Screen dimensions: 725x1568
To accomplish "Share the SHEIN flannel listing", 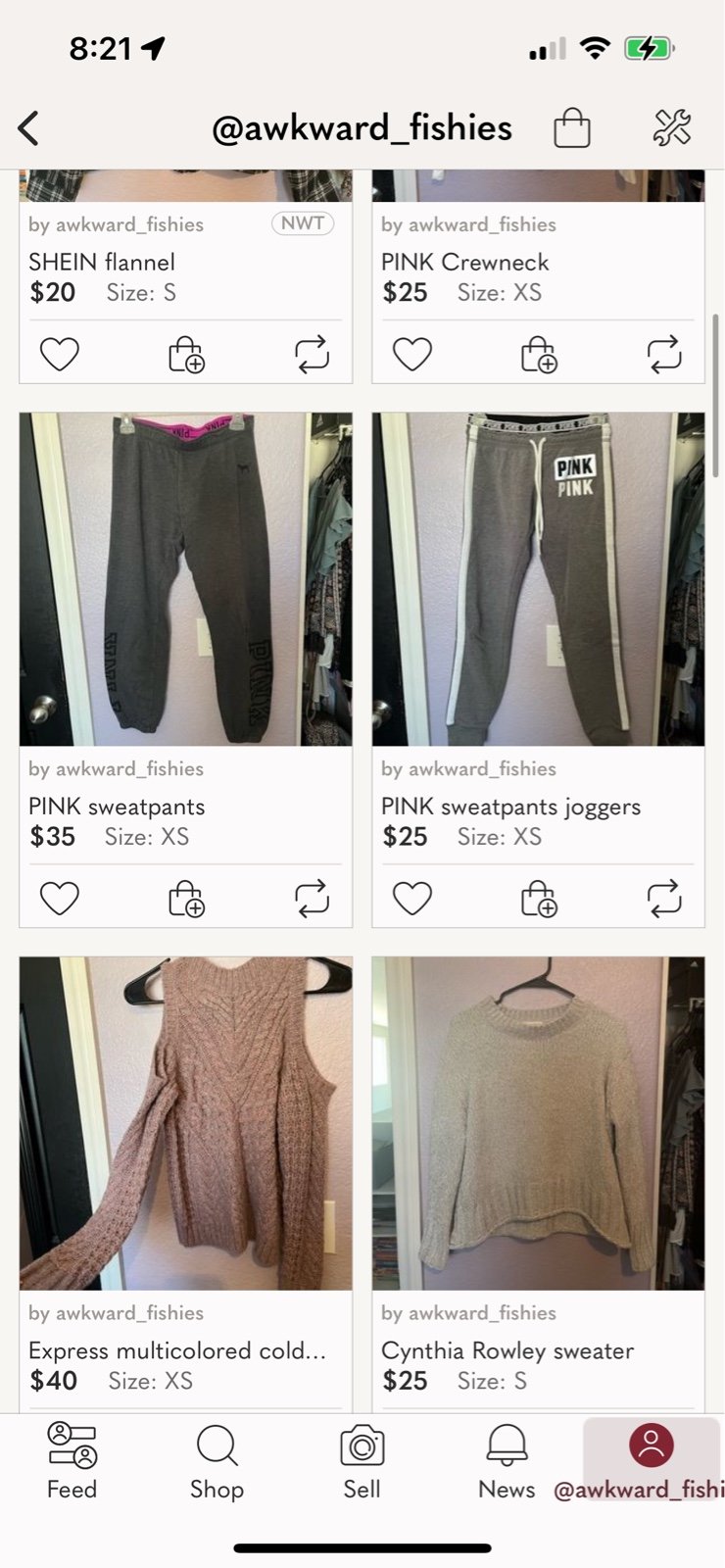I will 313,354.
